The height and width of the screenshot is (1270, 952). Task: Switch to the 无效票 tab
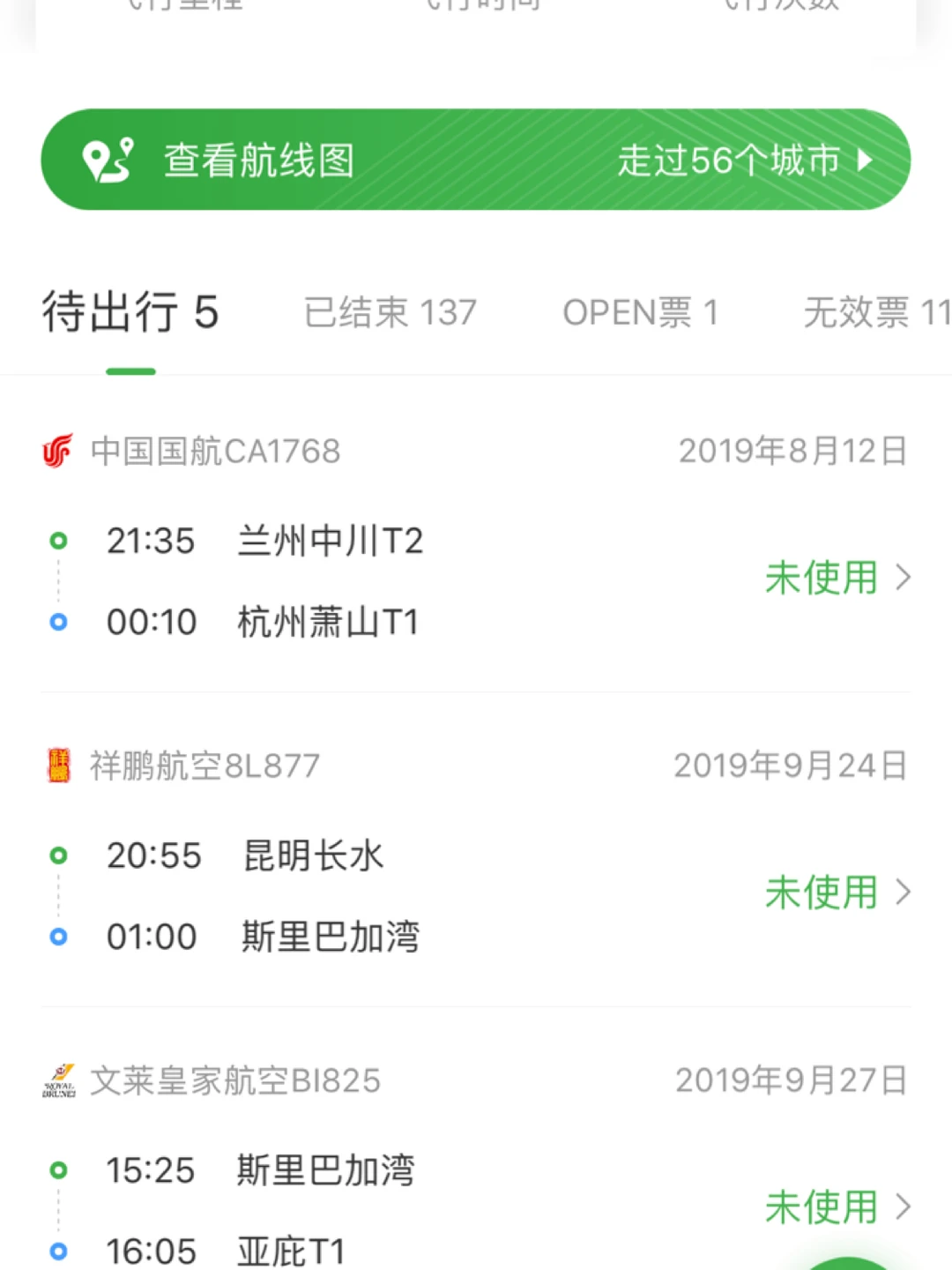[874, 312]
